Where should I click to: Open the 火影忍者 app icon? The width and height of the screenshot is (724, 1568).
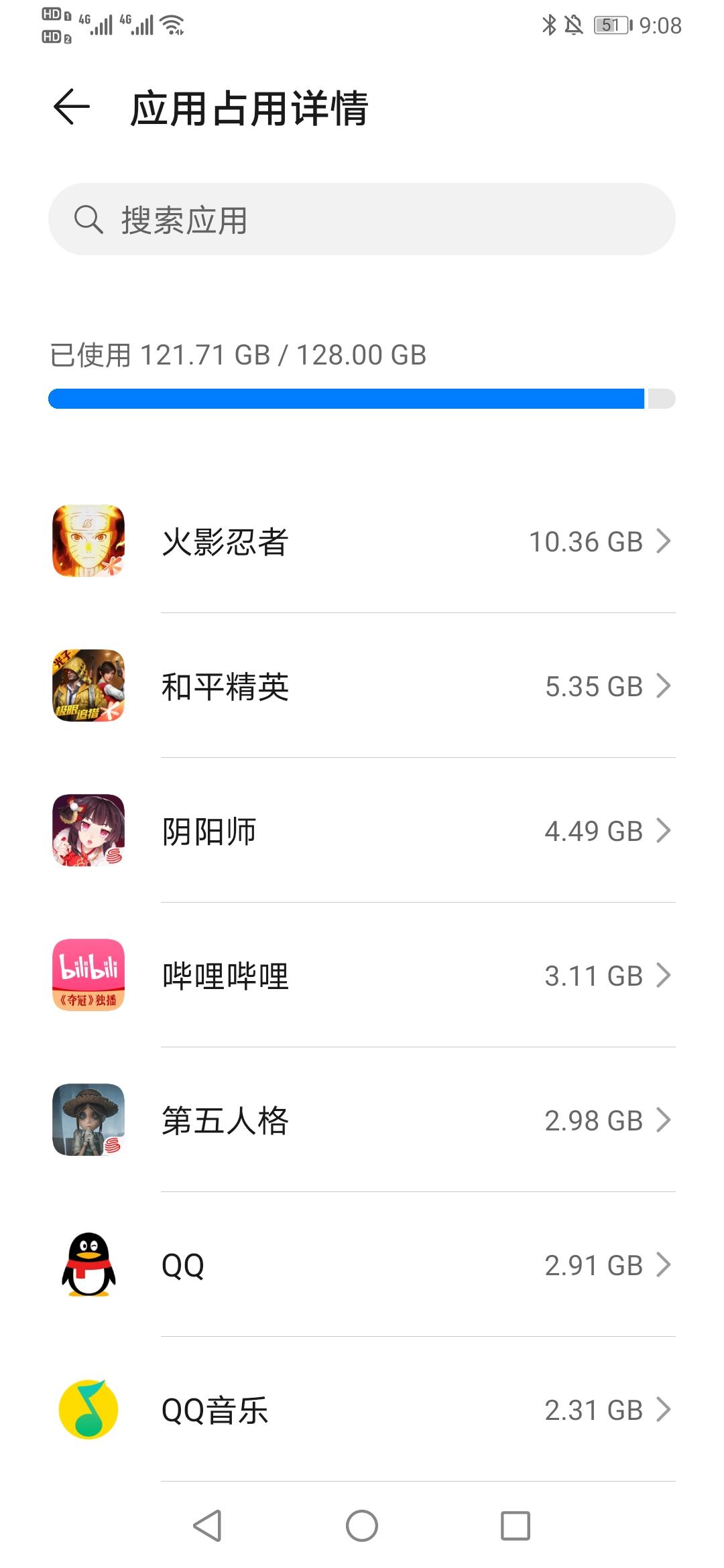[x=88, y=543]
